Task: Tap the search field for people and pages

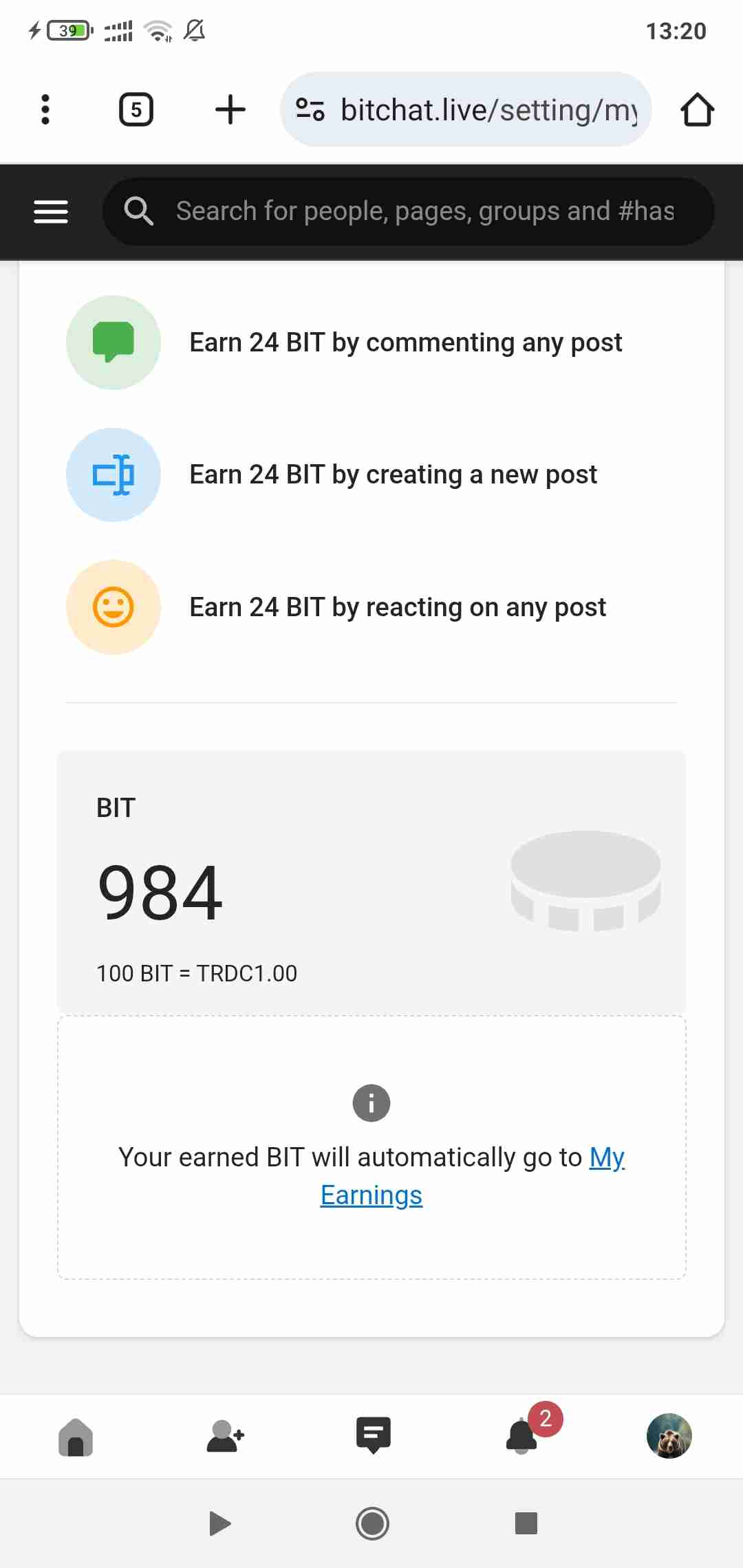Action: [x=424, y=211]
